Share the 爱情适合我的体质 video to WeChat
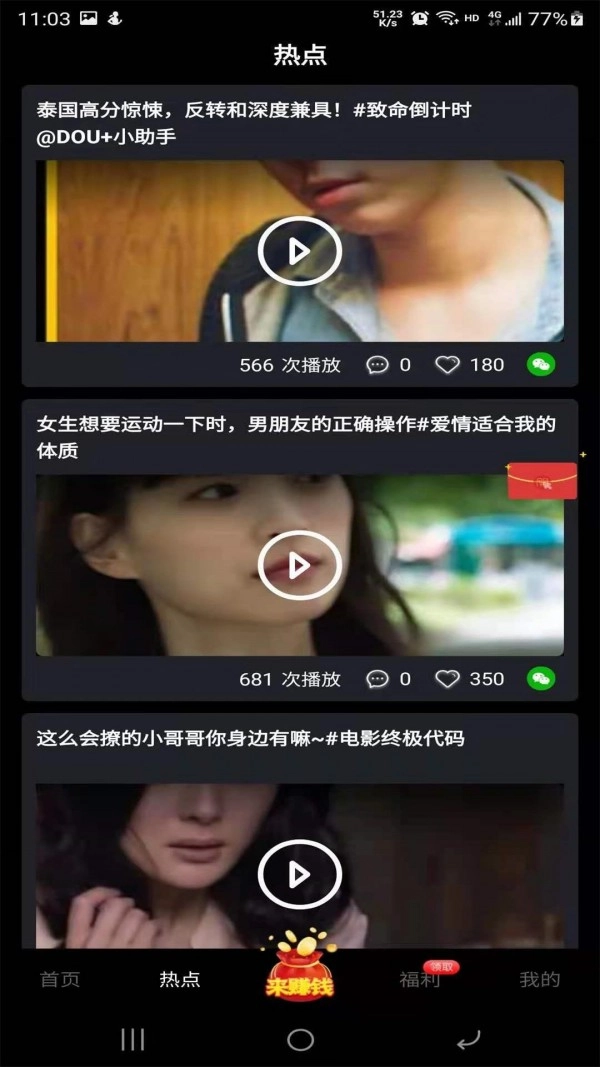The height and width of the screenshot is (1067, 600). 541,679
